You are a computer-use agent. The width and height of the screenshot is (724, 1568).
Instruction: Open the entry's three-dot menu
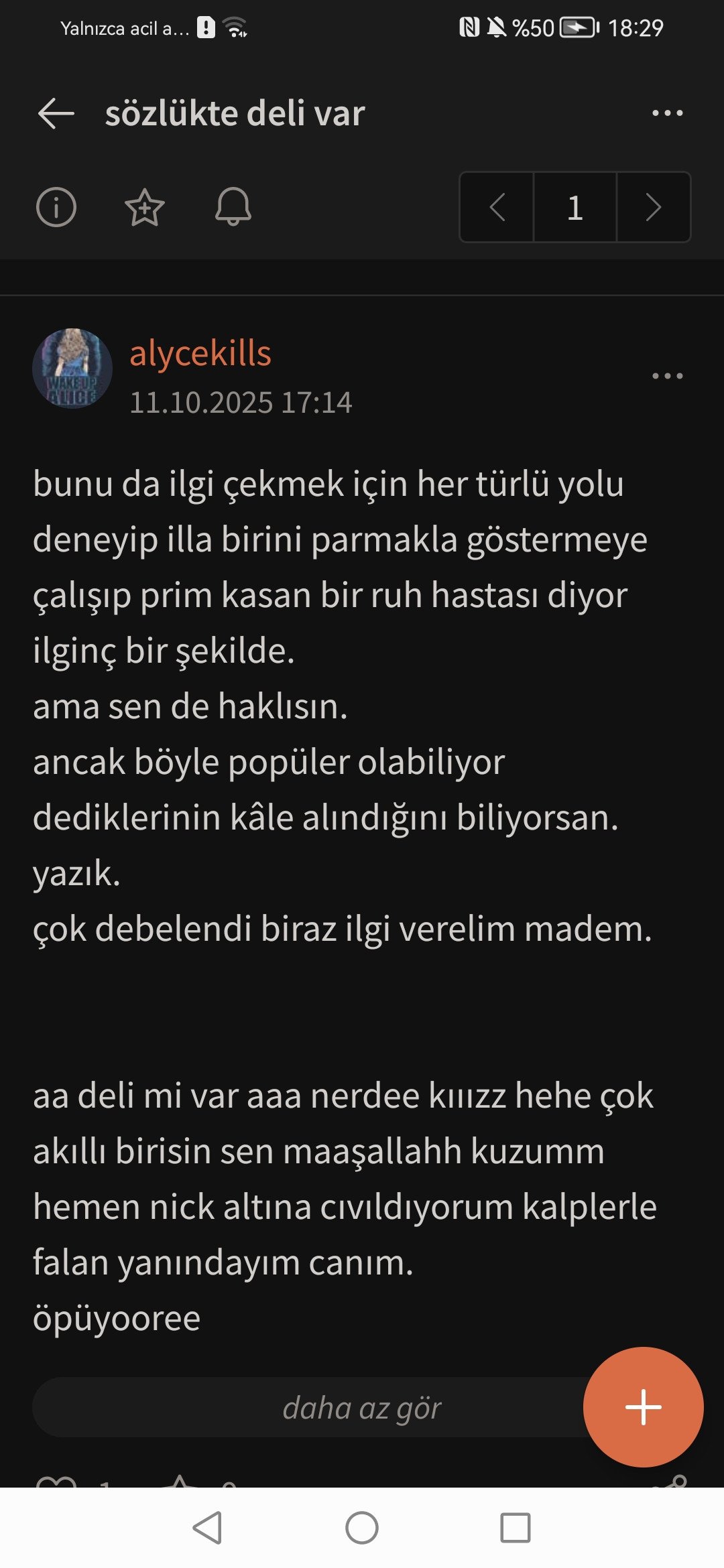tap(667, 376)
